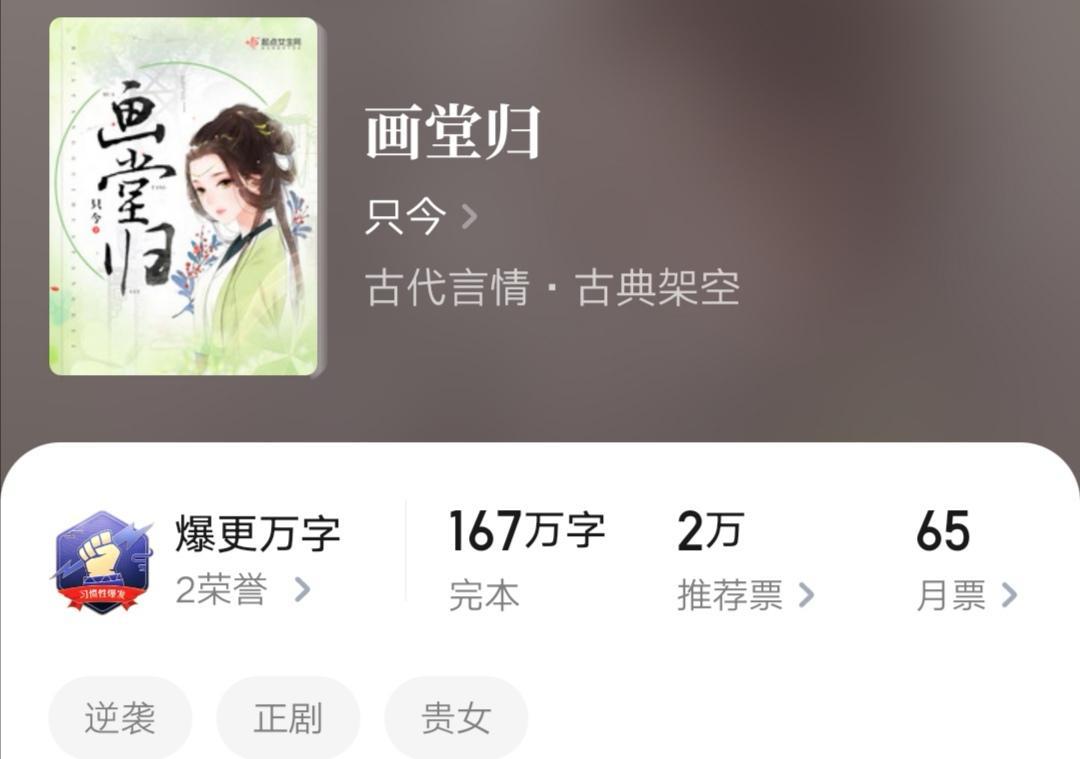This screenshot has width=1080, height=759.
Task: Select the 正剧 tag chip
Action: 288,718
